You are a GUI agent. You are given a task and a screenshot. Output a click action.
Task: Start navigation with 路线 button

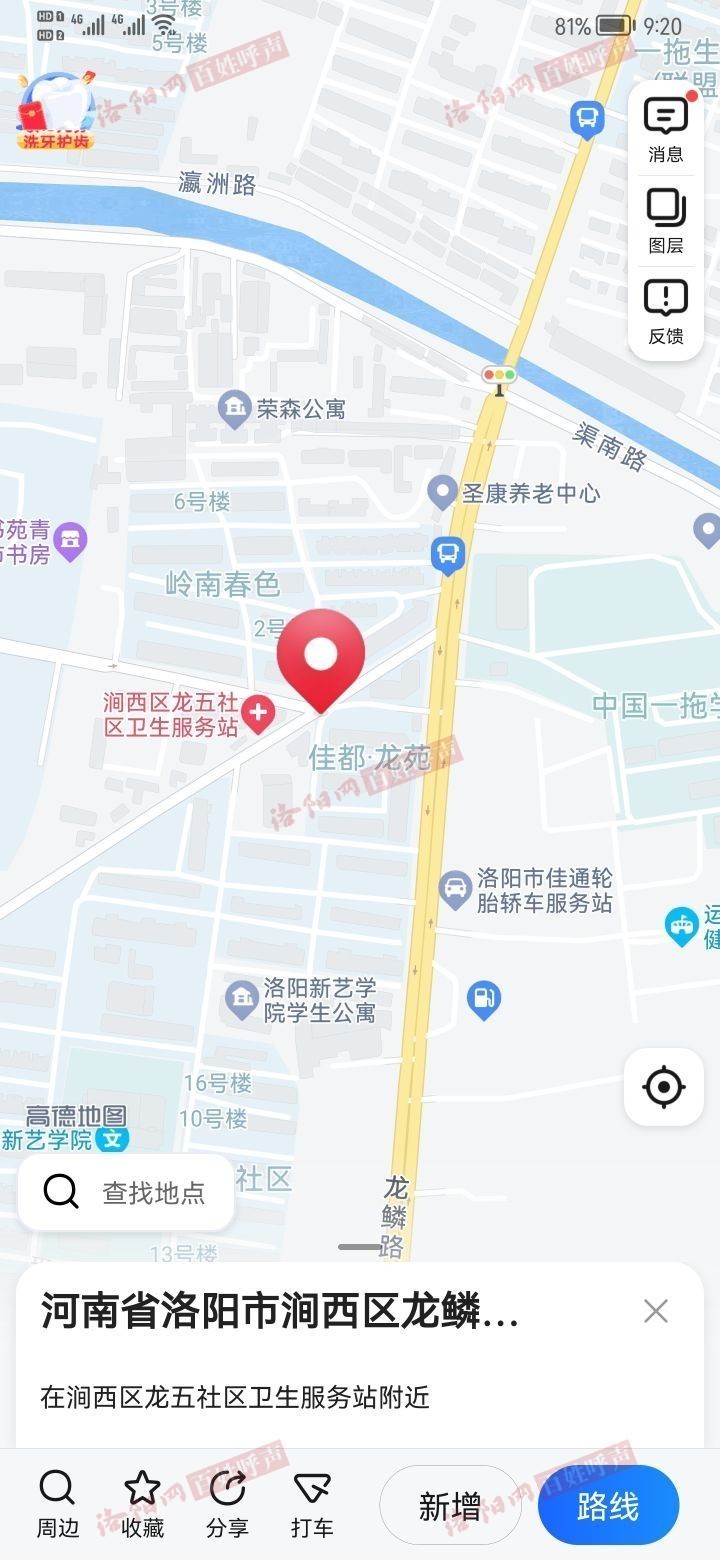click(x=608, y=1506)
